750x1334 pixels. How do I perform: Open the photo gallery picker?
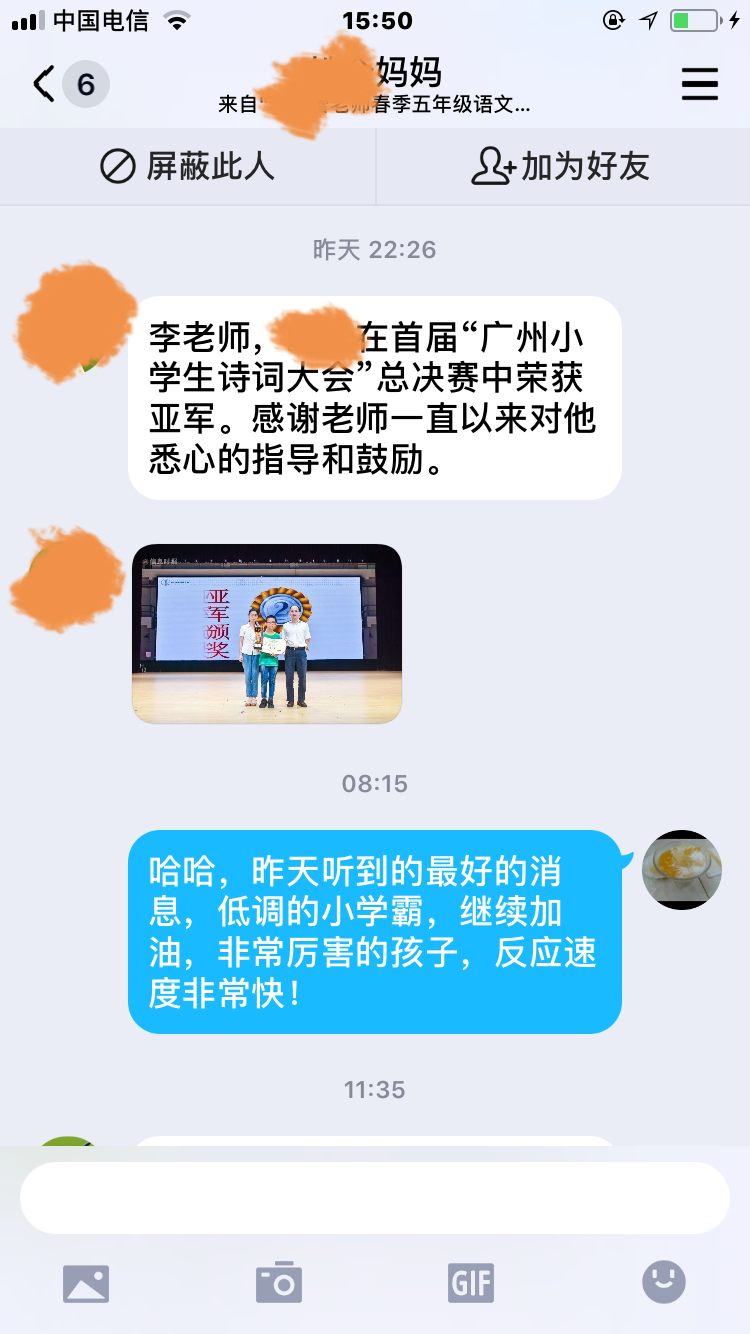tap(86, 1283)
